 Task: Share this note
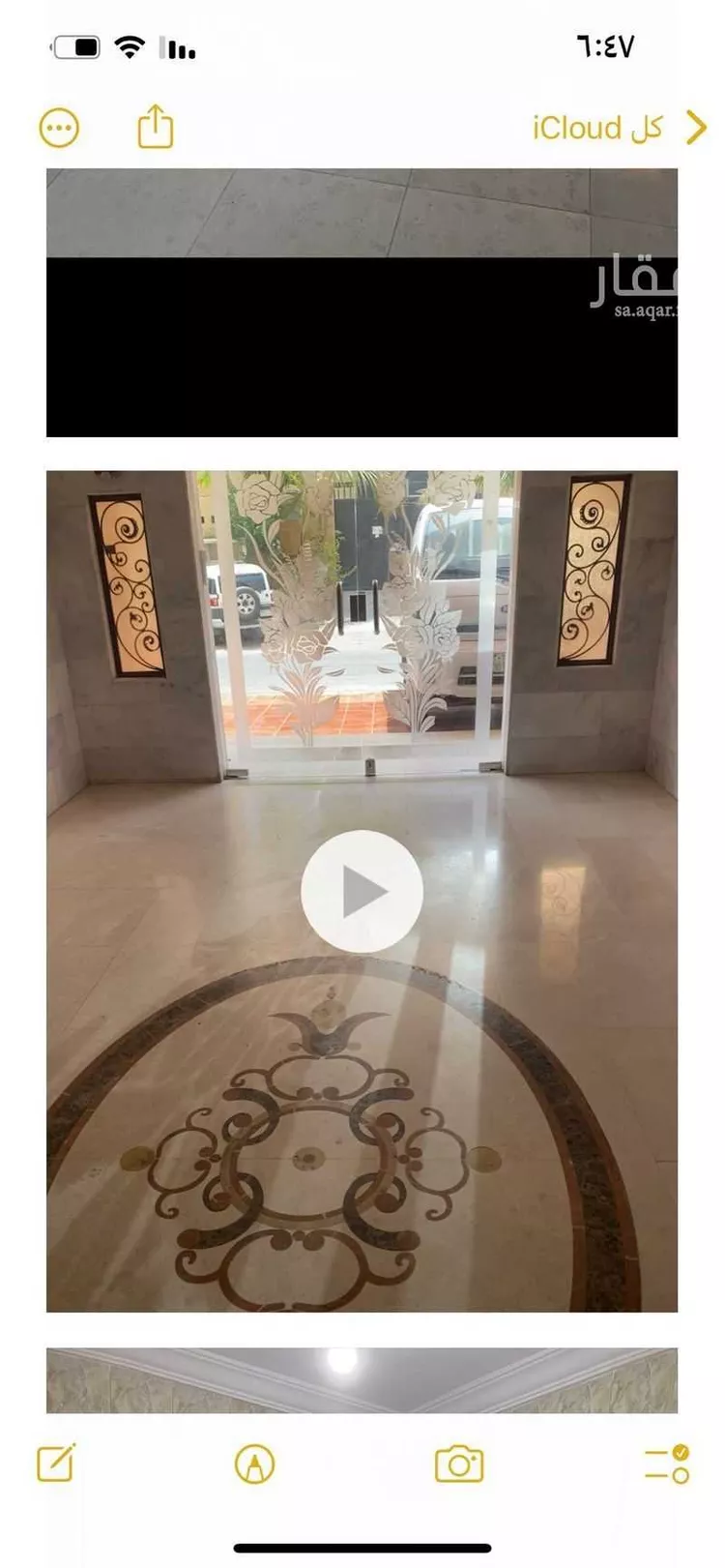[x=155, y=127]
